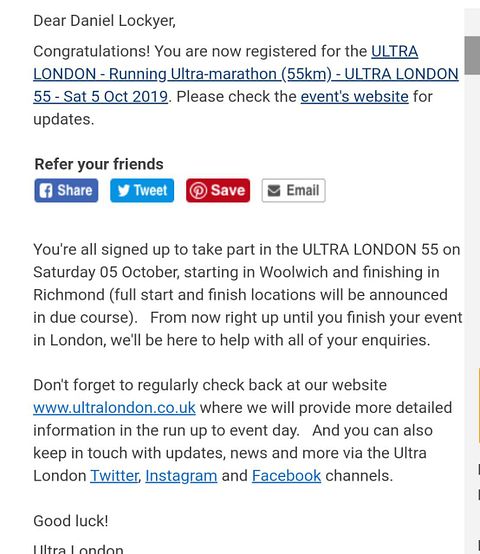Open the ULTRA LONDON 55 event link
Screen dimensions: 480x554
pos(245,74)
